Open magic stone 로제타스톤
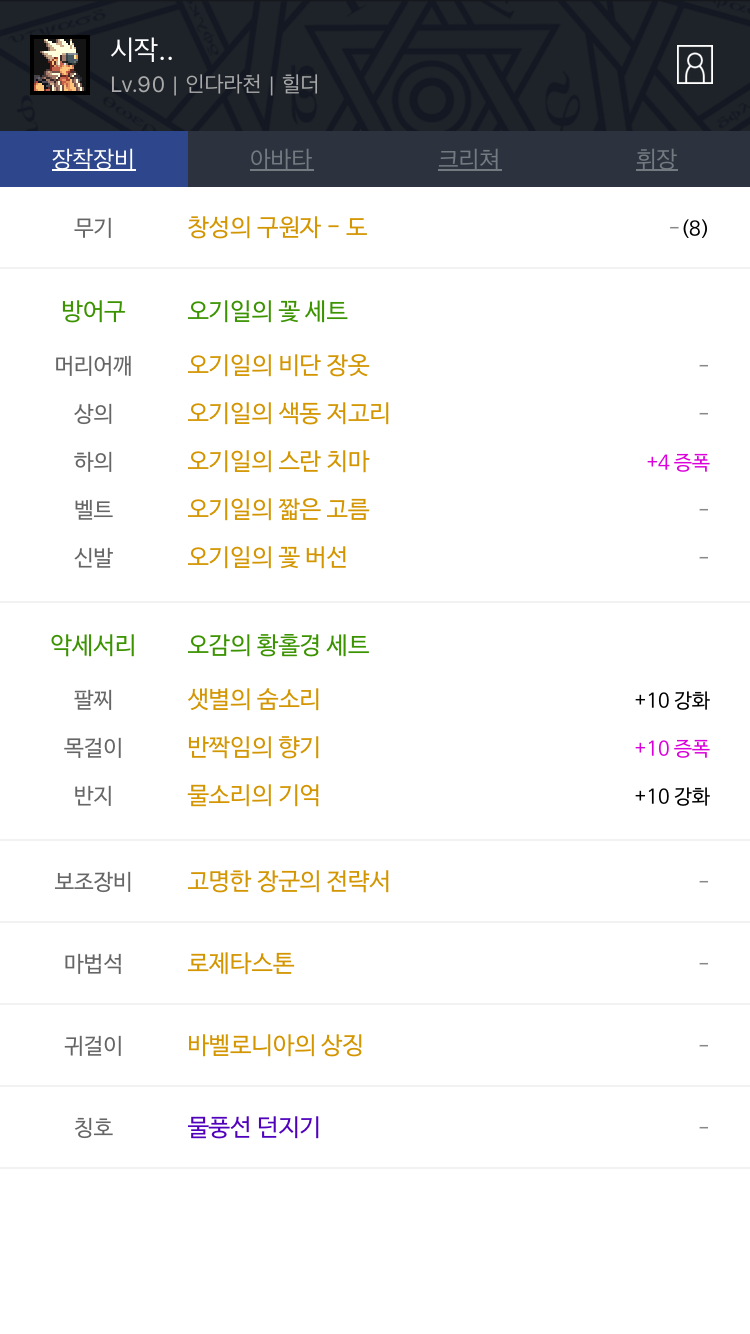 coord(241,963)
